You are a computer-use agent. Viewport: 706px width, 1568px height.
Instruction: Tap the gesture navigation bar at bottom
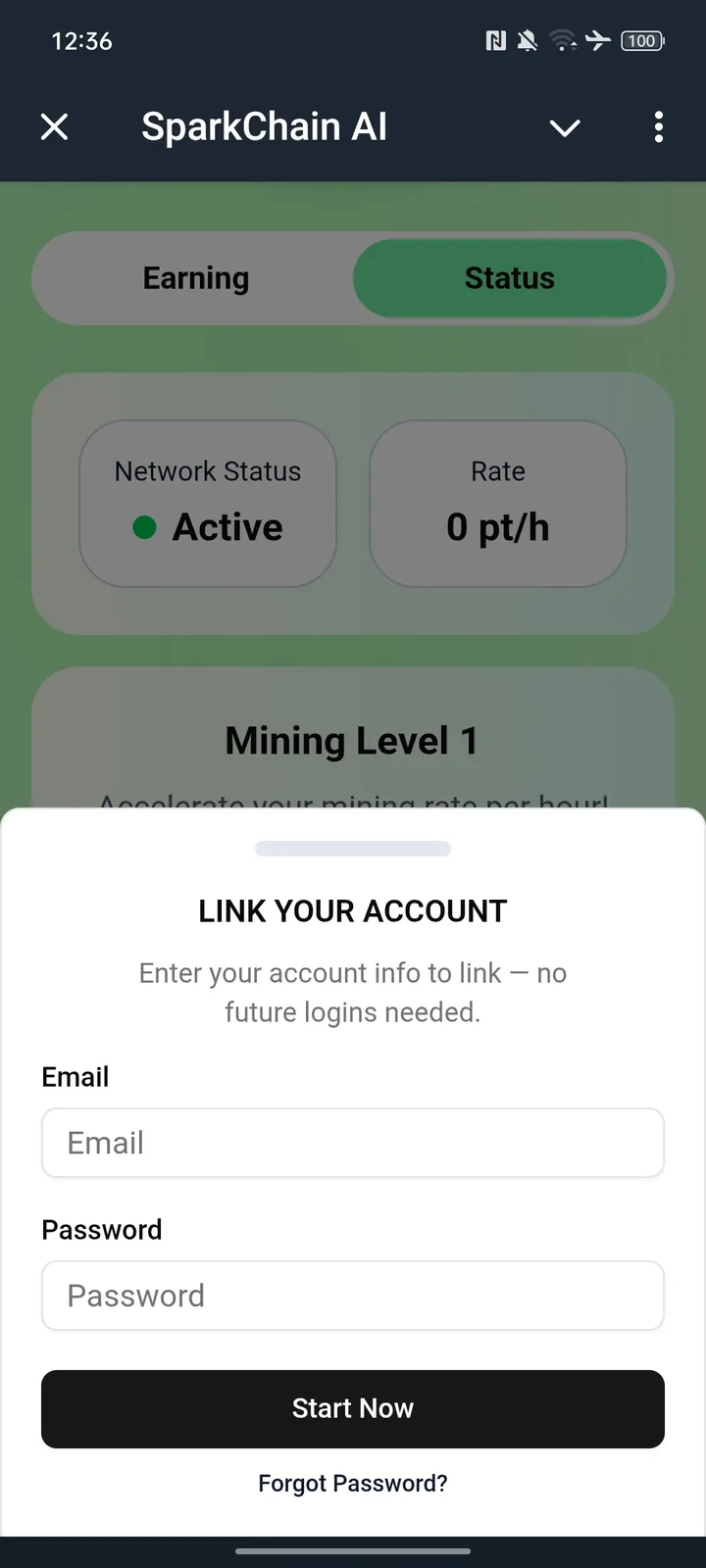pyautogui.click(x=353, y=1551)
